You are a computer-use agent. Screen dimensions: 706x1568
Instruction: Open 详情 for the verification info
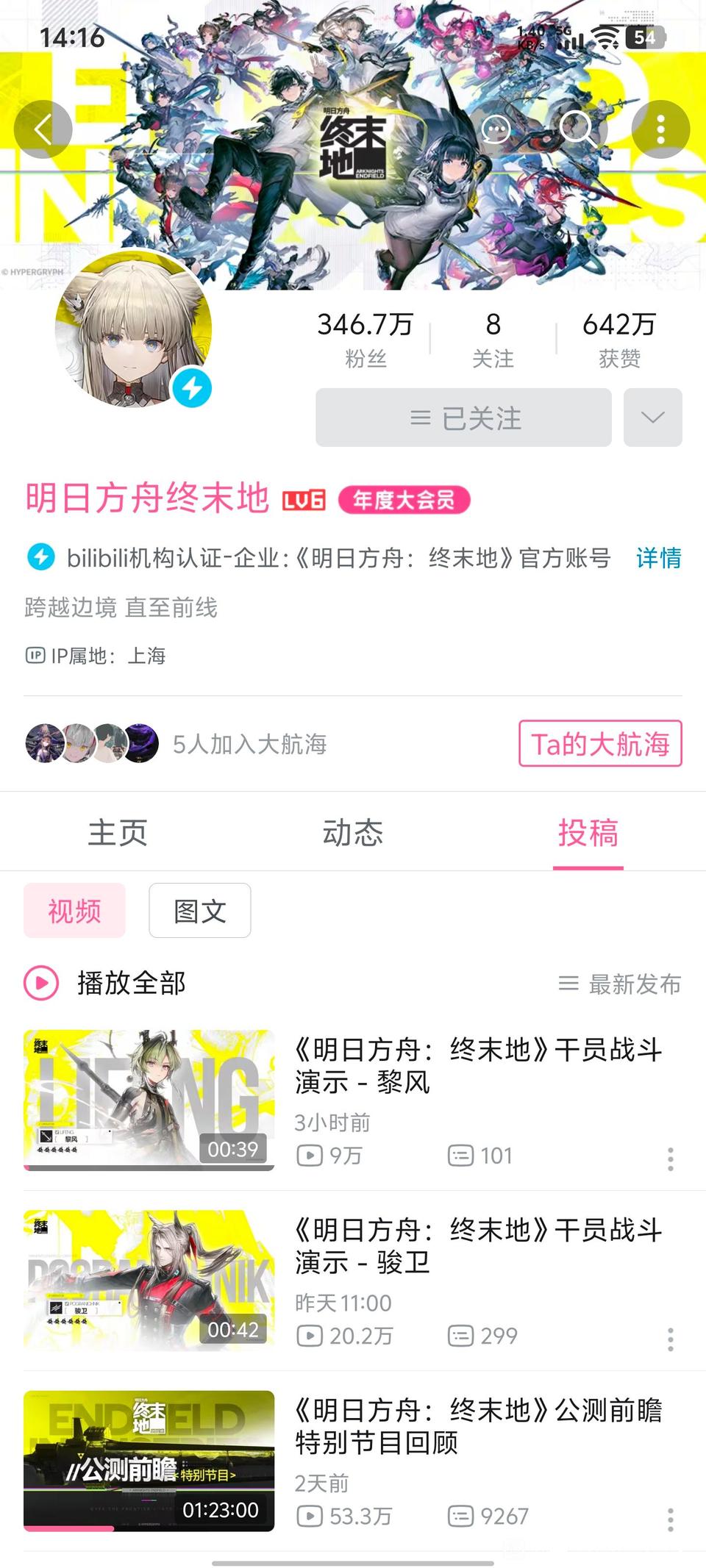pyautogui.click(x=658, y=558)
